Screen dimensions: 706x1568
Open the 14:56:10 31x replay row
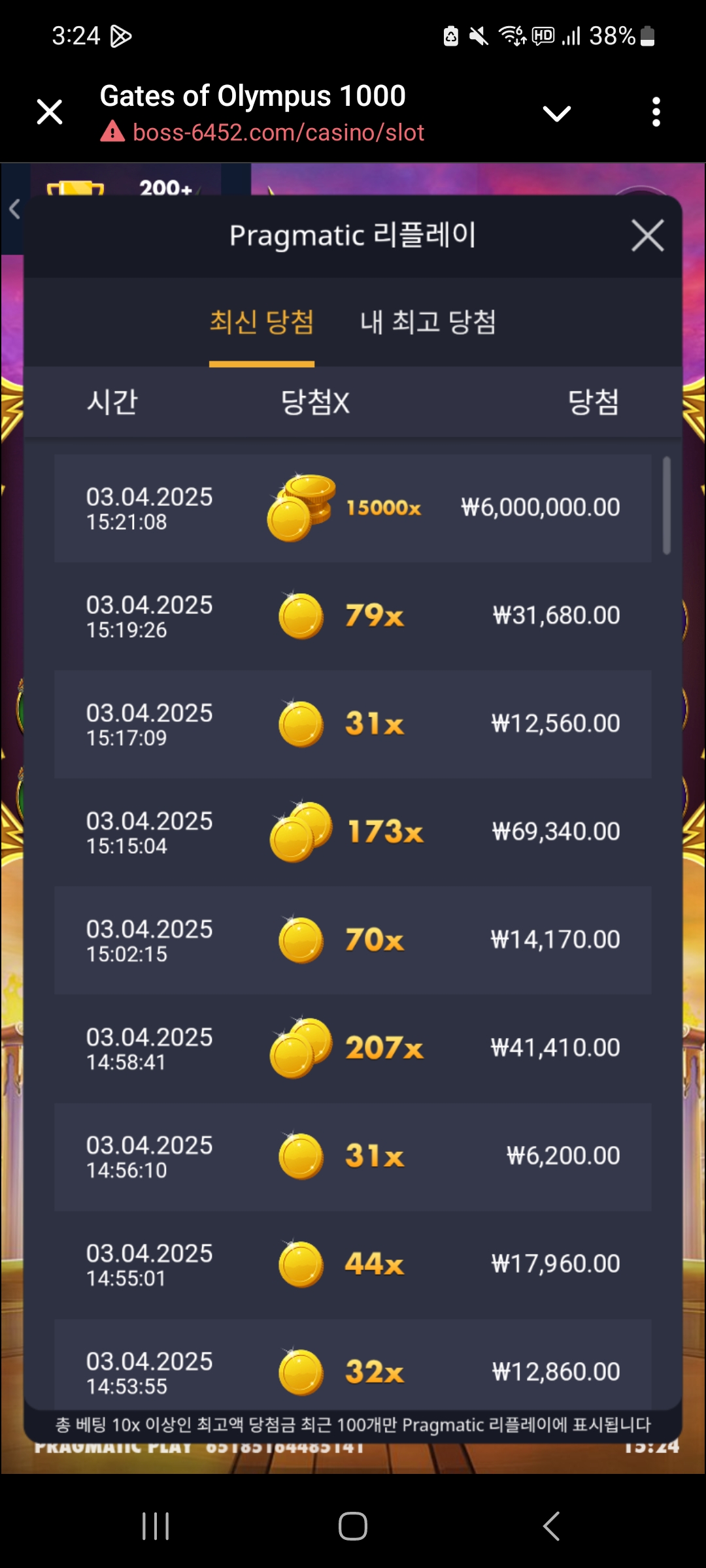[353, 1156]
